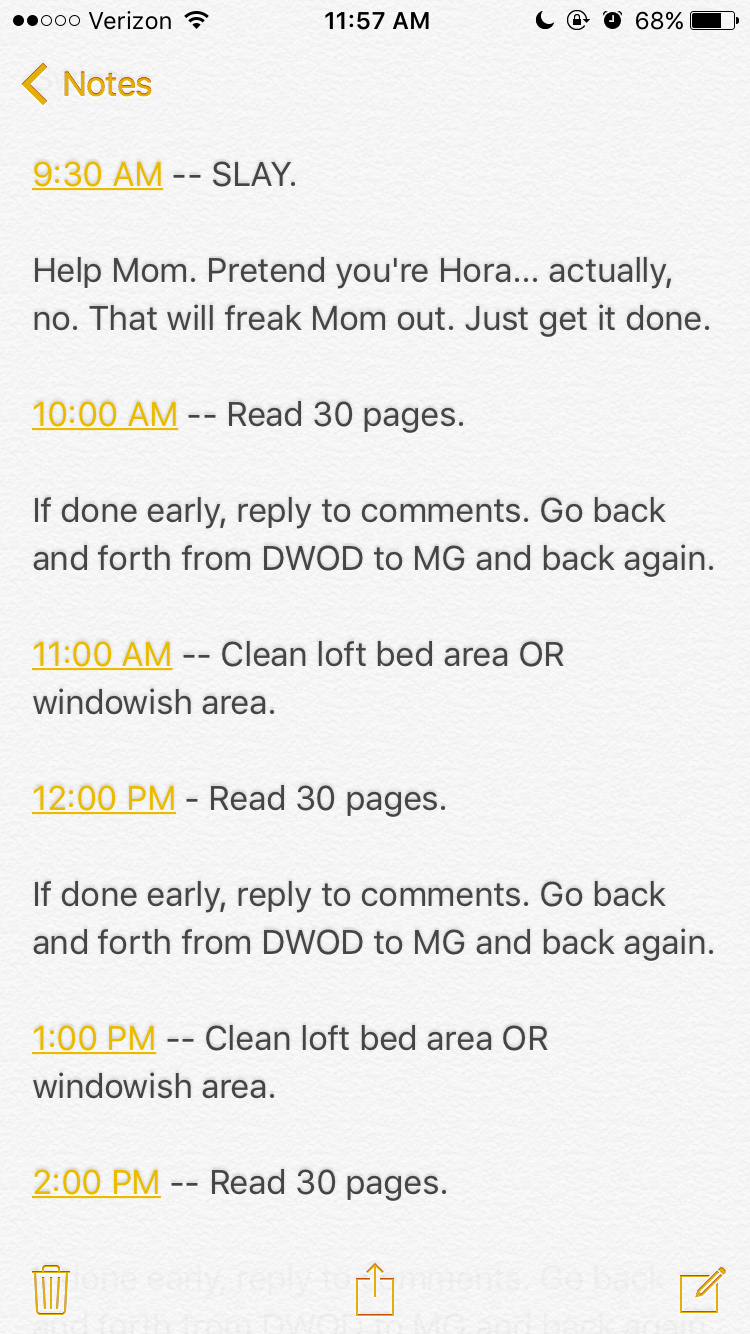The image size is (750, 1334).
Task: Open the 10:00 AM time link
Action: pyautogui.click(x=105, y=414)
